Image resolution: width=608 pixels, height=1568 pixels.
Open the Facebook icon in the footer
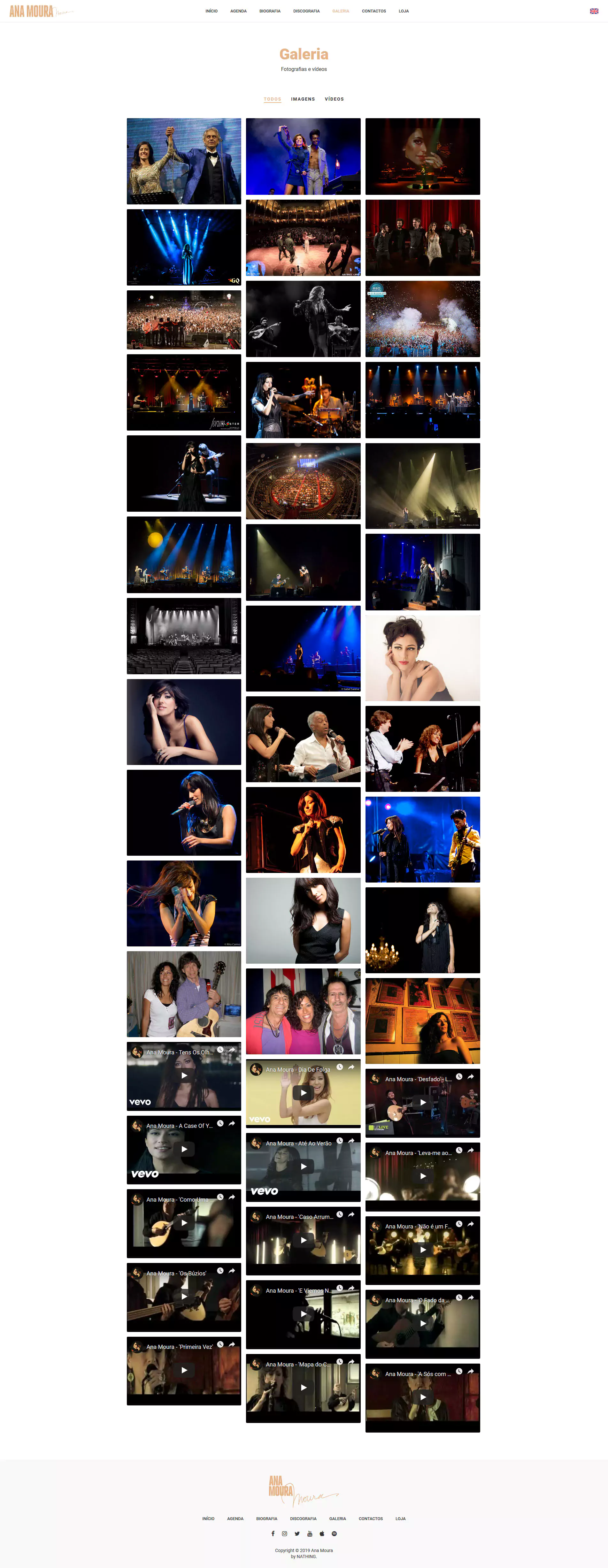(x=273, y=1533)
